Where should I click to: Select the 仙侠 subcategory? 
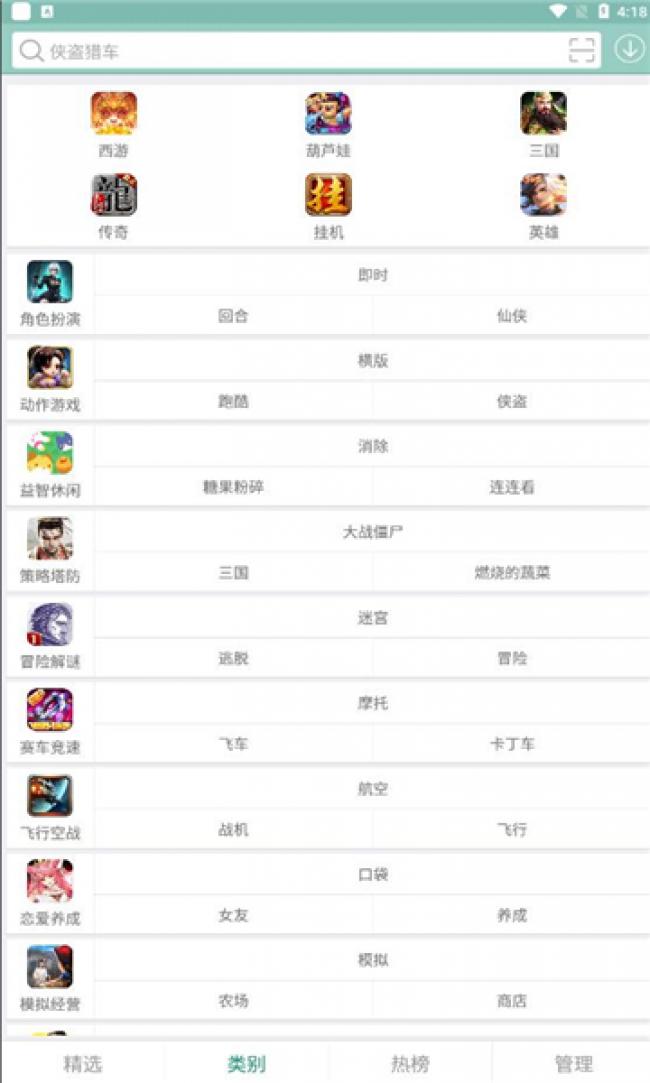(x=511, y=316)
